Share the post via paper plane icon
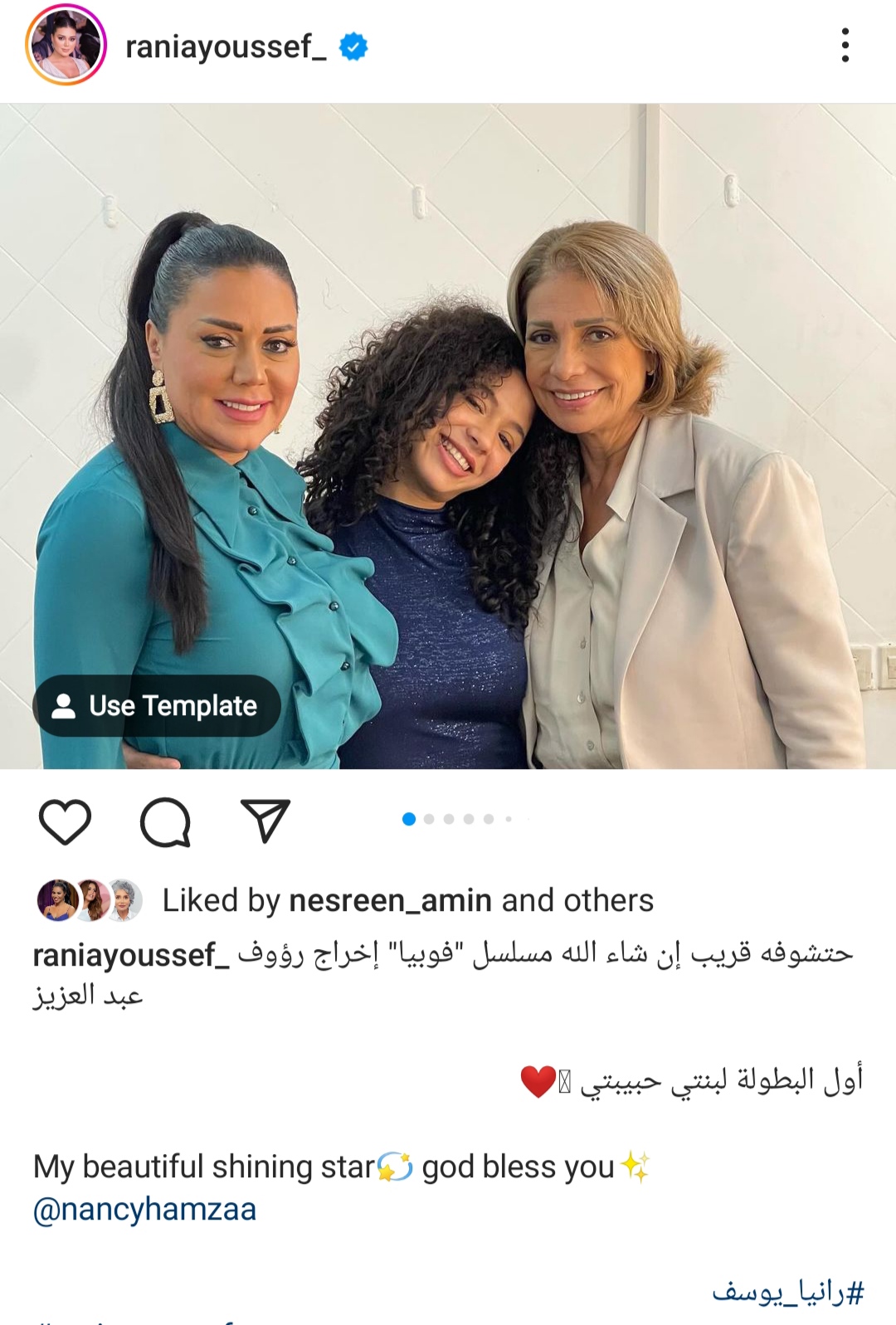The image size is (896, 1325). 265,821
